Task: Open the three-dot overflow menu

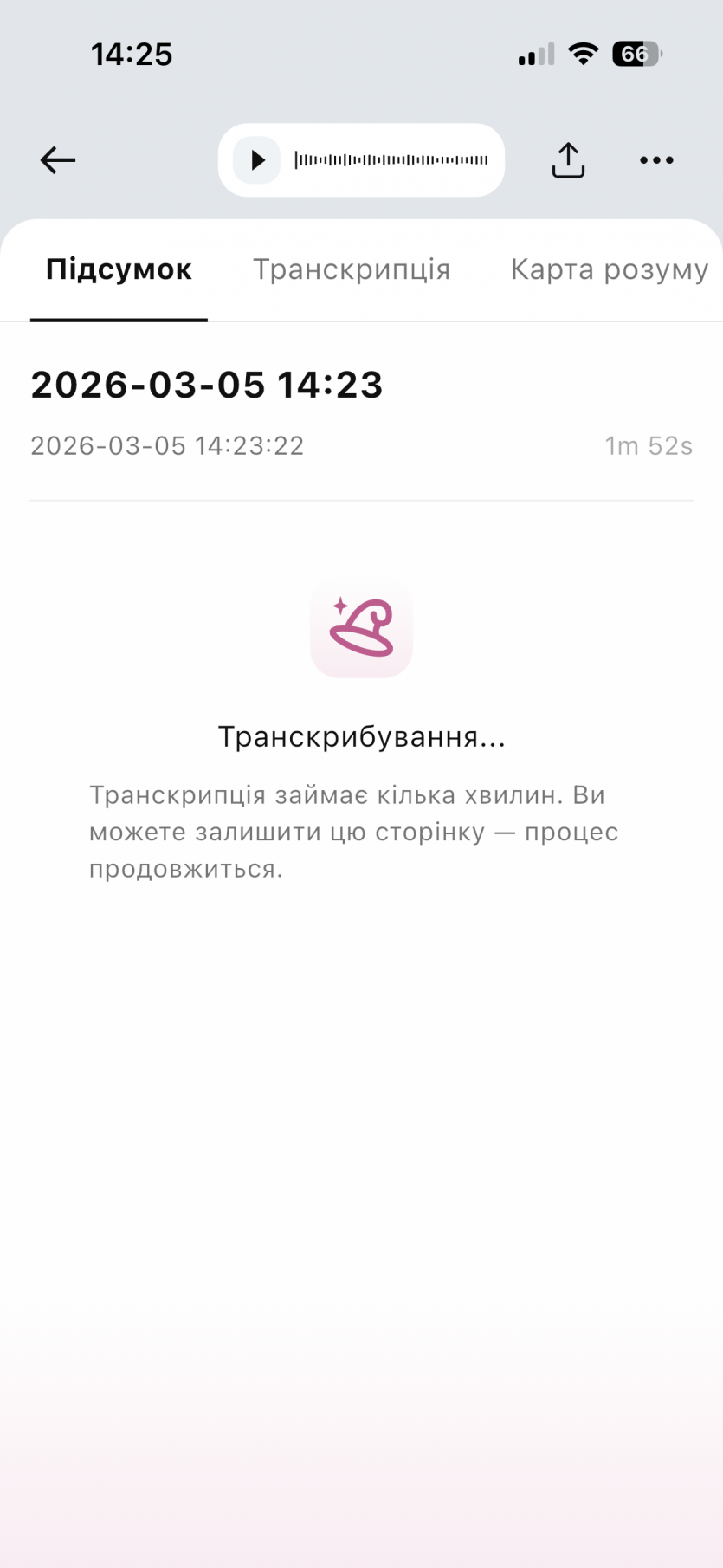Action: (656, 160)
